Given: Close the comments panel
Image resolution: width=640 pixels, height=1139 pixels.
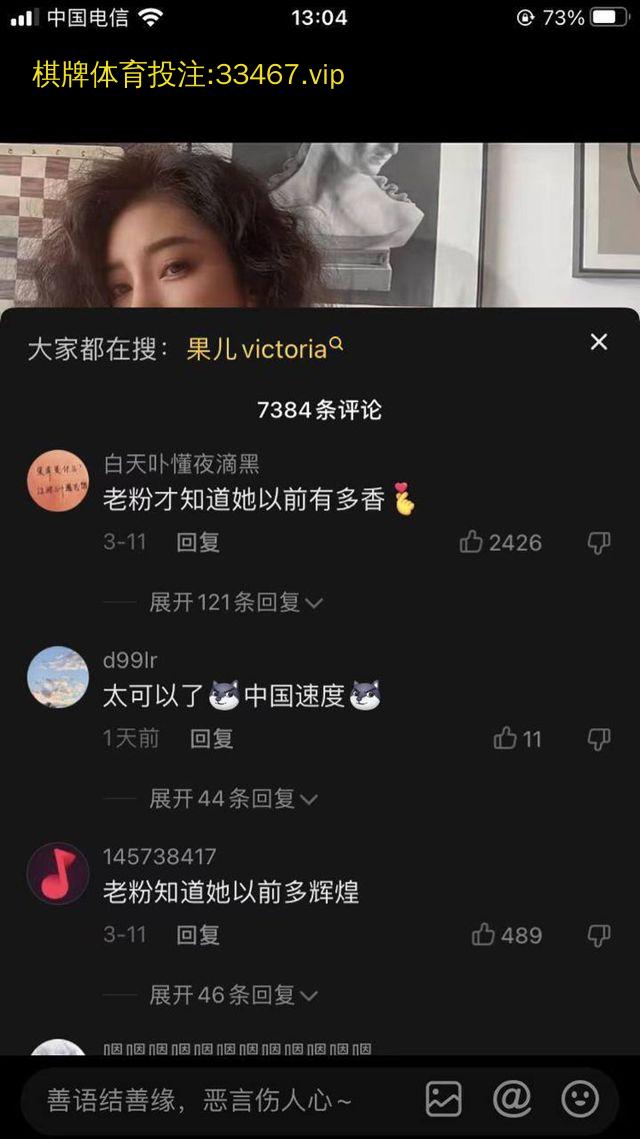Looking at the screenshot, I should [599, 342].
